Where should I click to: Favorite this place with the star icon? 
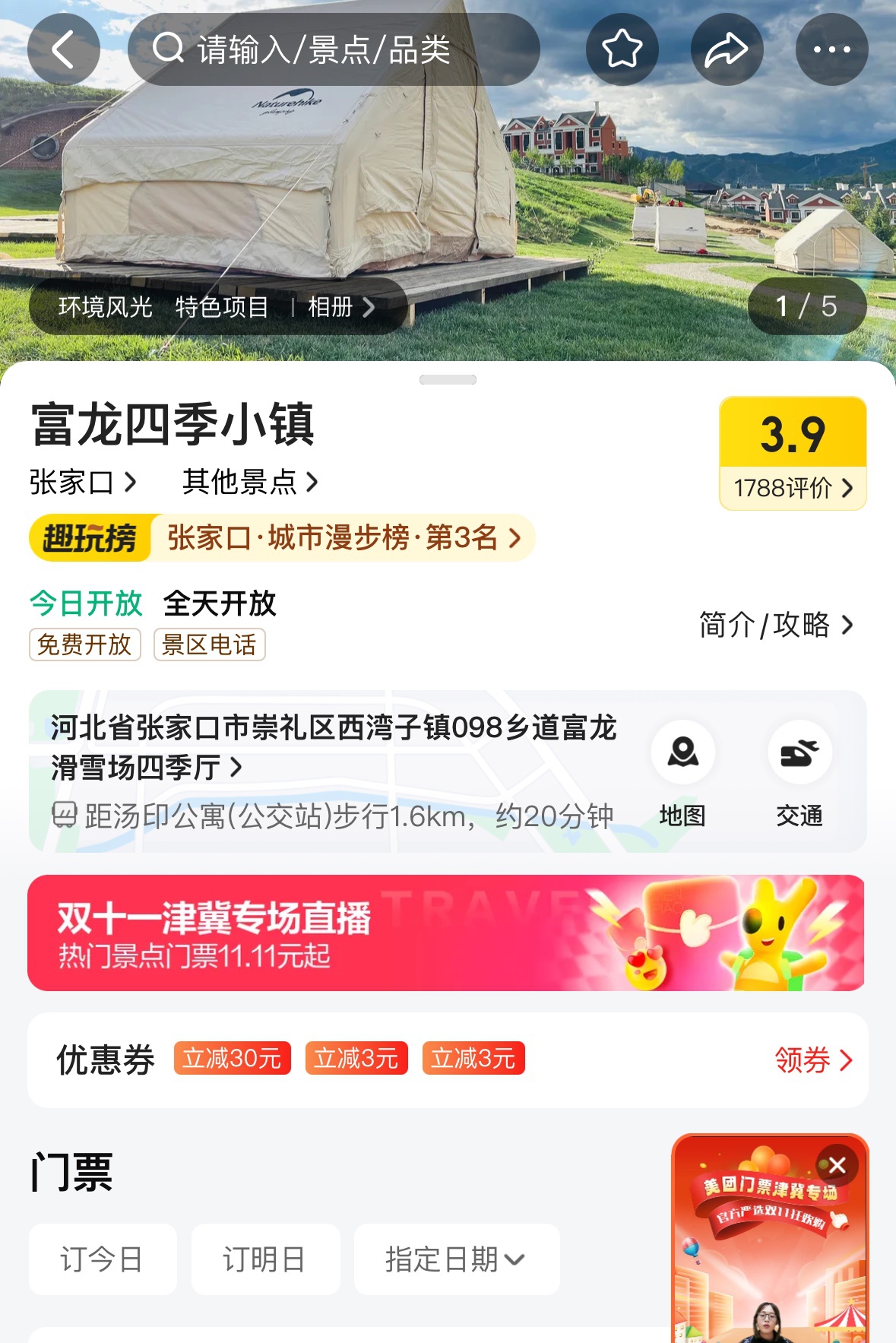[x=622, y=50]
